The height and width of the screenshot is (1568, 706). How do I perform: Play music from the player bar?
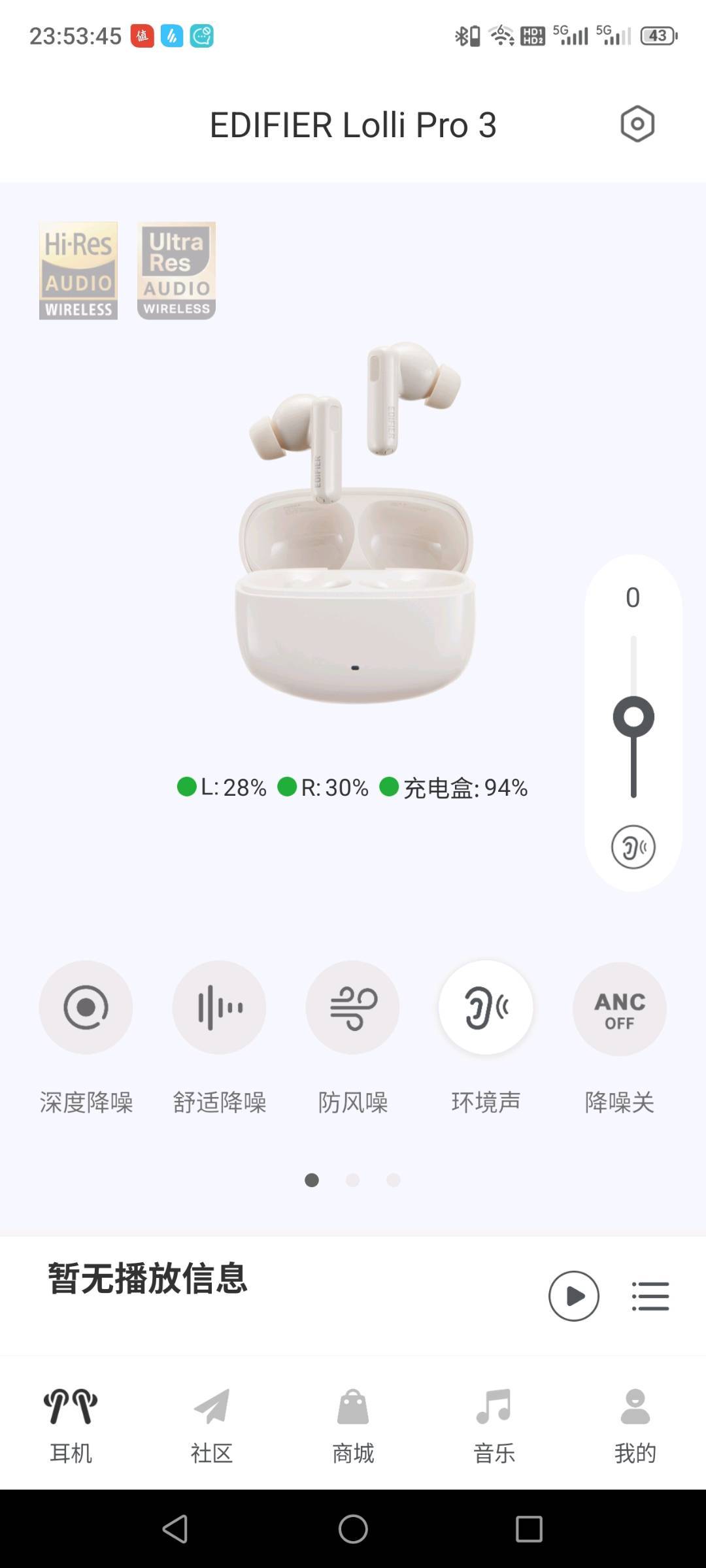573,1296
